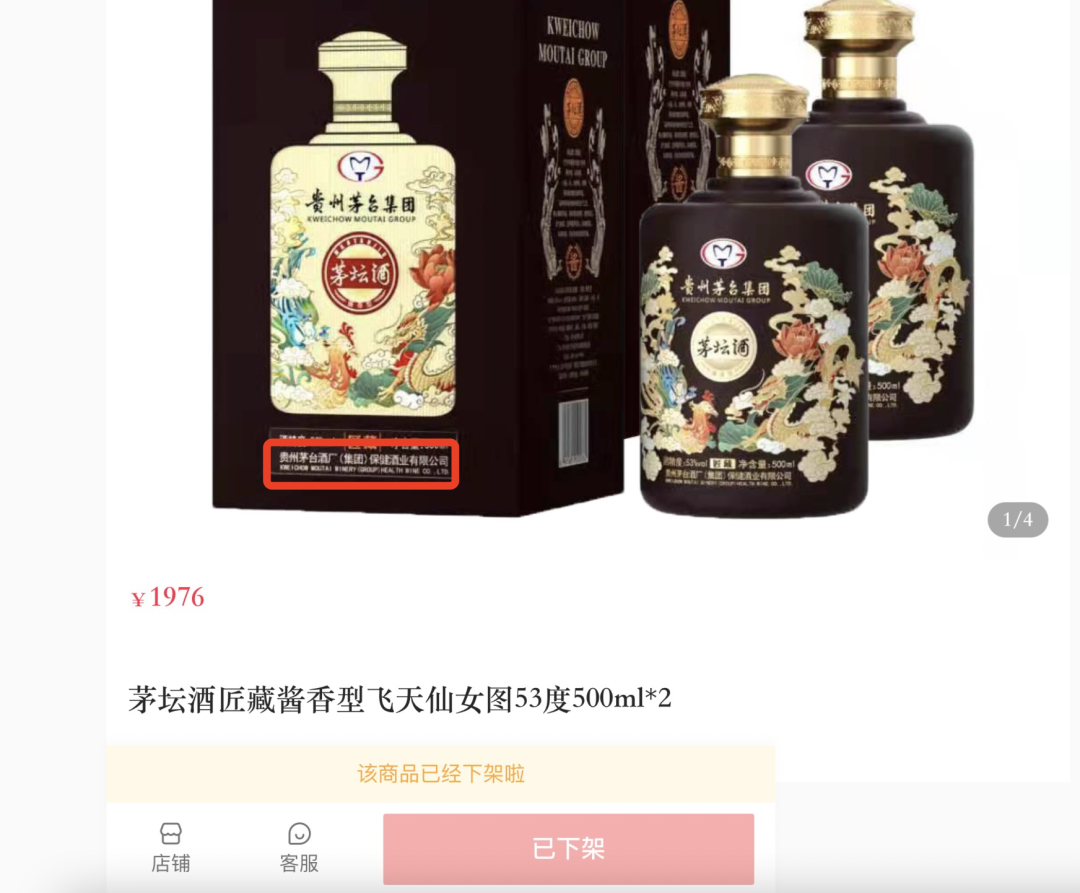
Task: Tap the 已下架 button
Action: tap(568, 849)
